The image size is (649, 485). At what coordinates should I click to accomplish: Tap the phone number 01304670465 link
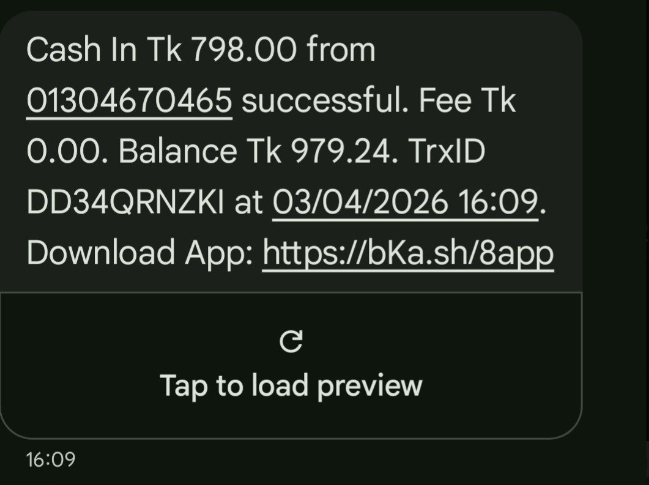coord(129,101)
